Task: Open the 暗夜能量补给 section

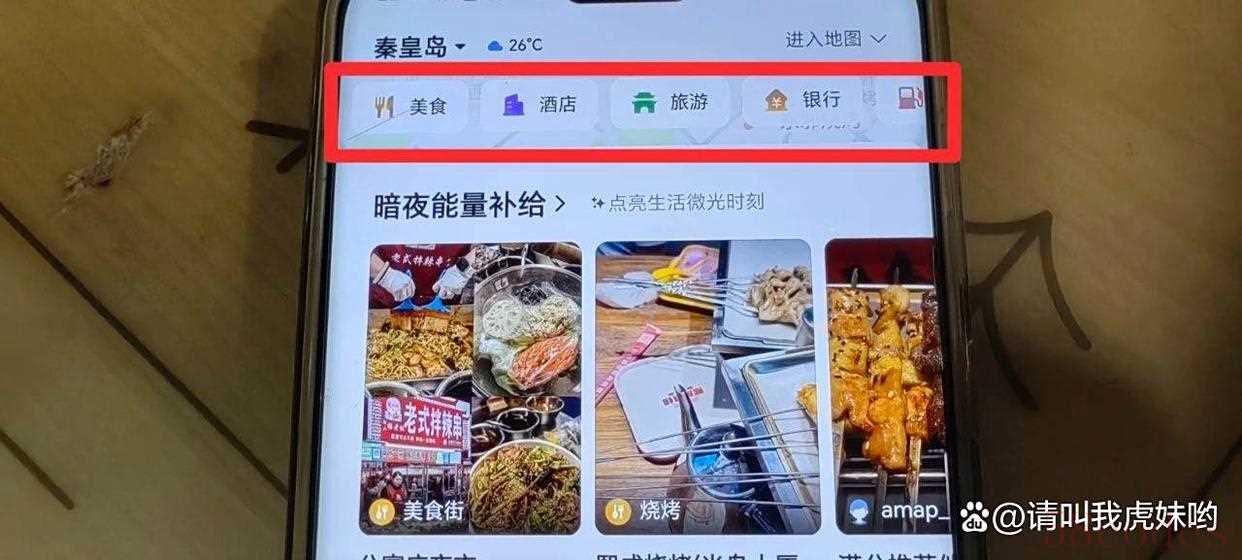Action: (470, 205)
